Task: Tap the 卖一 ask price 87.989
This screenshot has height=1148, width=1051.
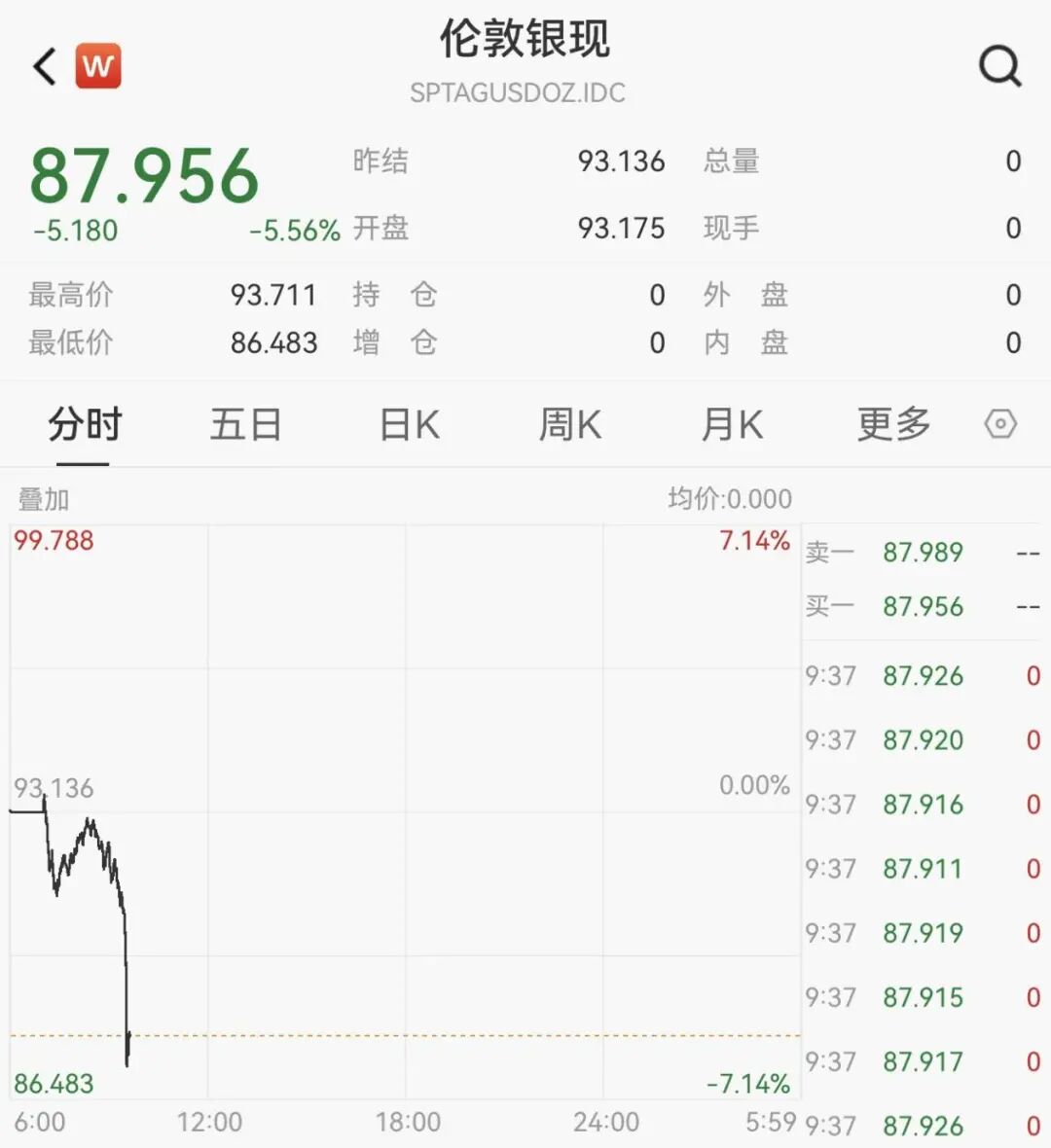Action: [924, 553]
